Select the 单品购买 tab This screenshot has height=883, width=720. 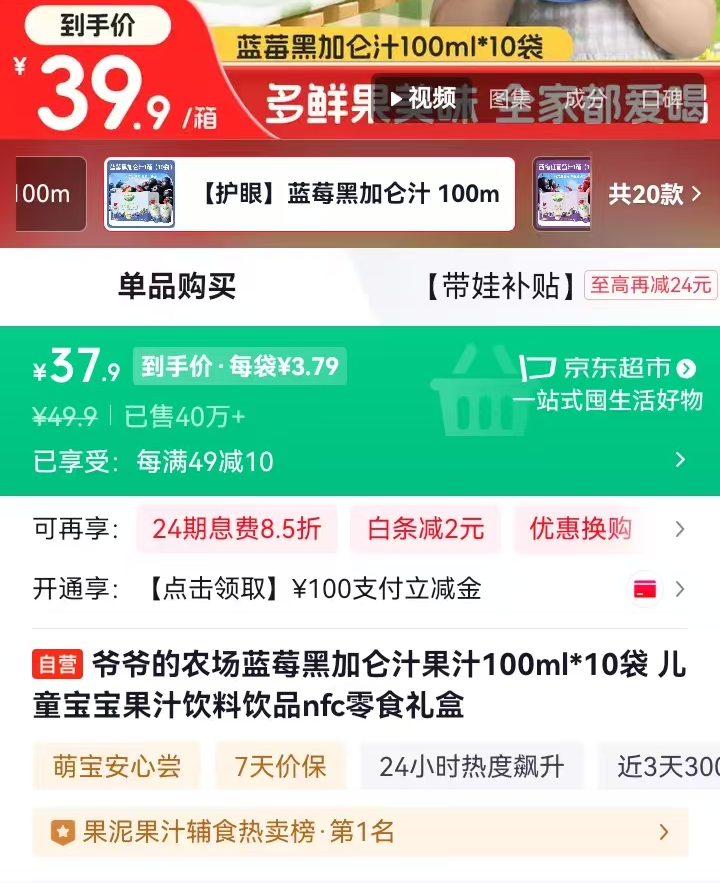point(177,287)
